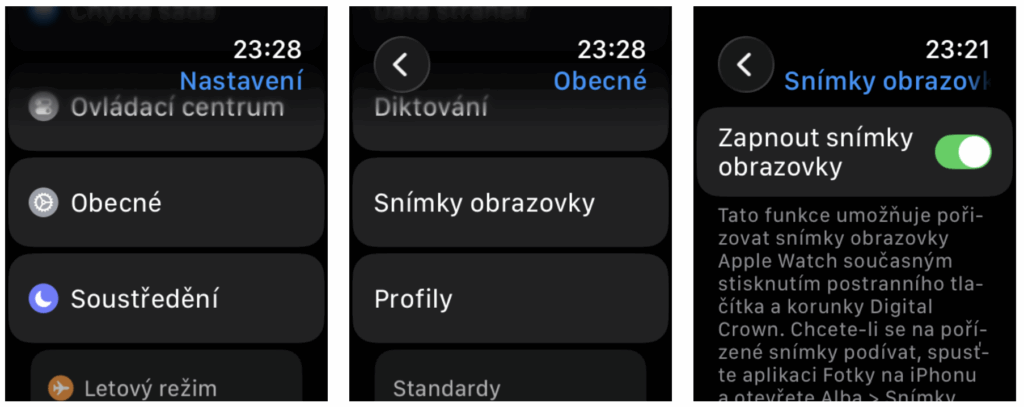Open the Snímky obrazovky row
The image size is (1024, 407).
click(x=510, y=203)
